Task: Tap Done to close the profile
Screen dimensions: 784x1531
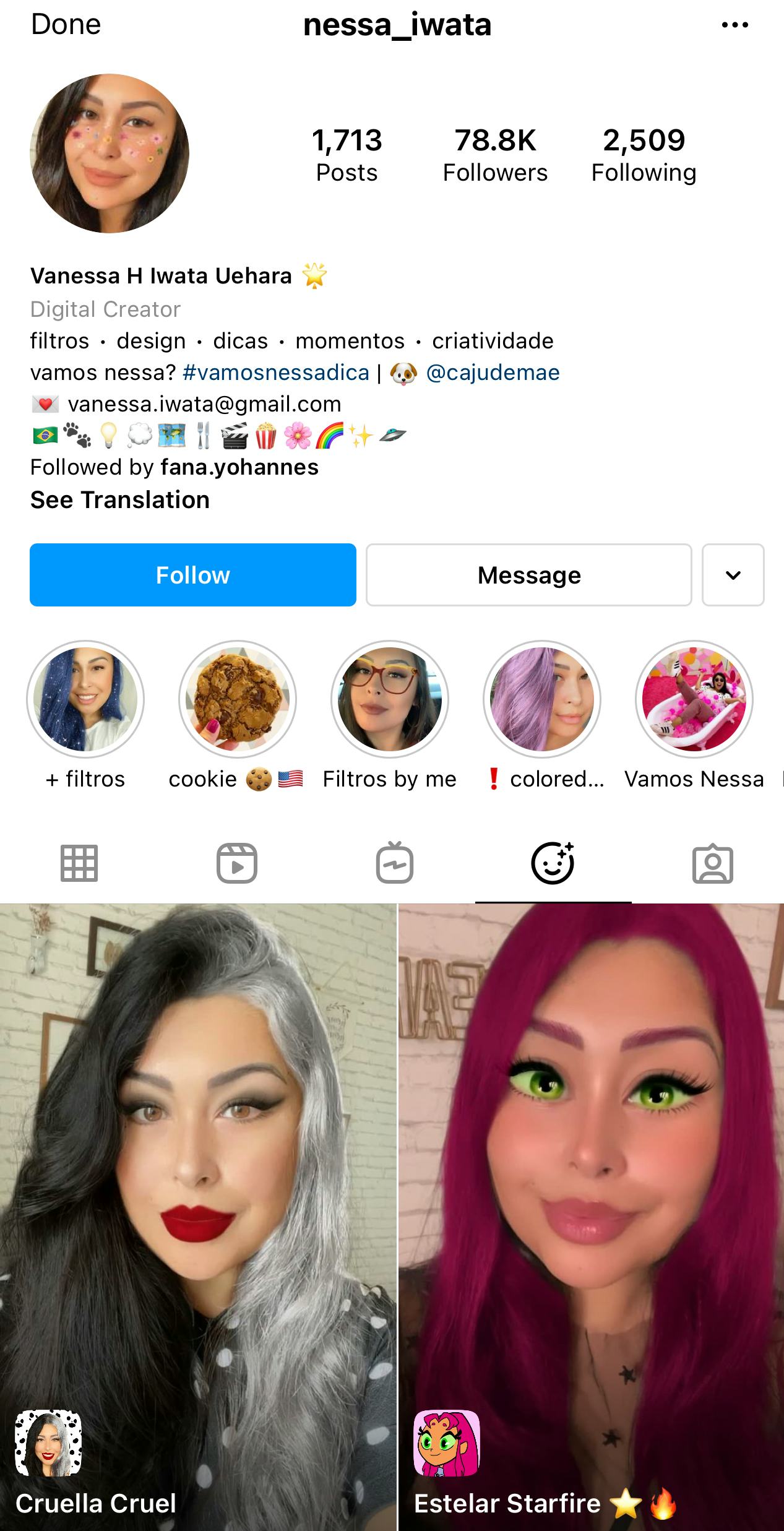Action: tap(66, 25)
